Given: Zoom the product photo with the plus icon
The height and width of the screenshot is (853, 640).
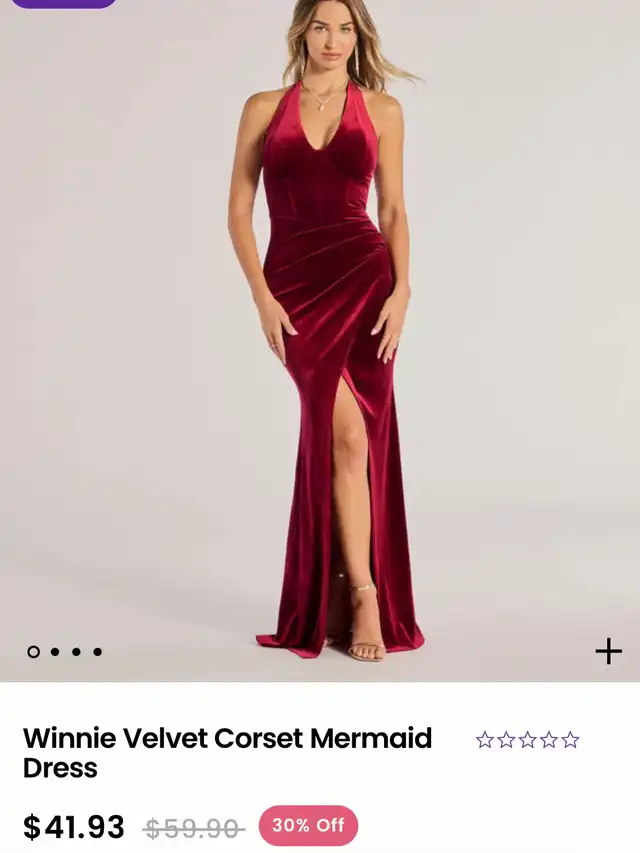Looking at the screenshot, I should click(x=608, y=652).
